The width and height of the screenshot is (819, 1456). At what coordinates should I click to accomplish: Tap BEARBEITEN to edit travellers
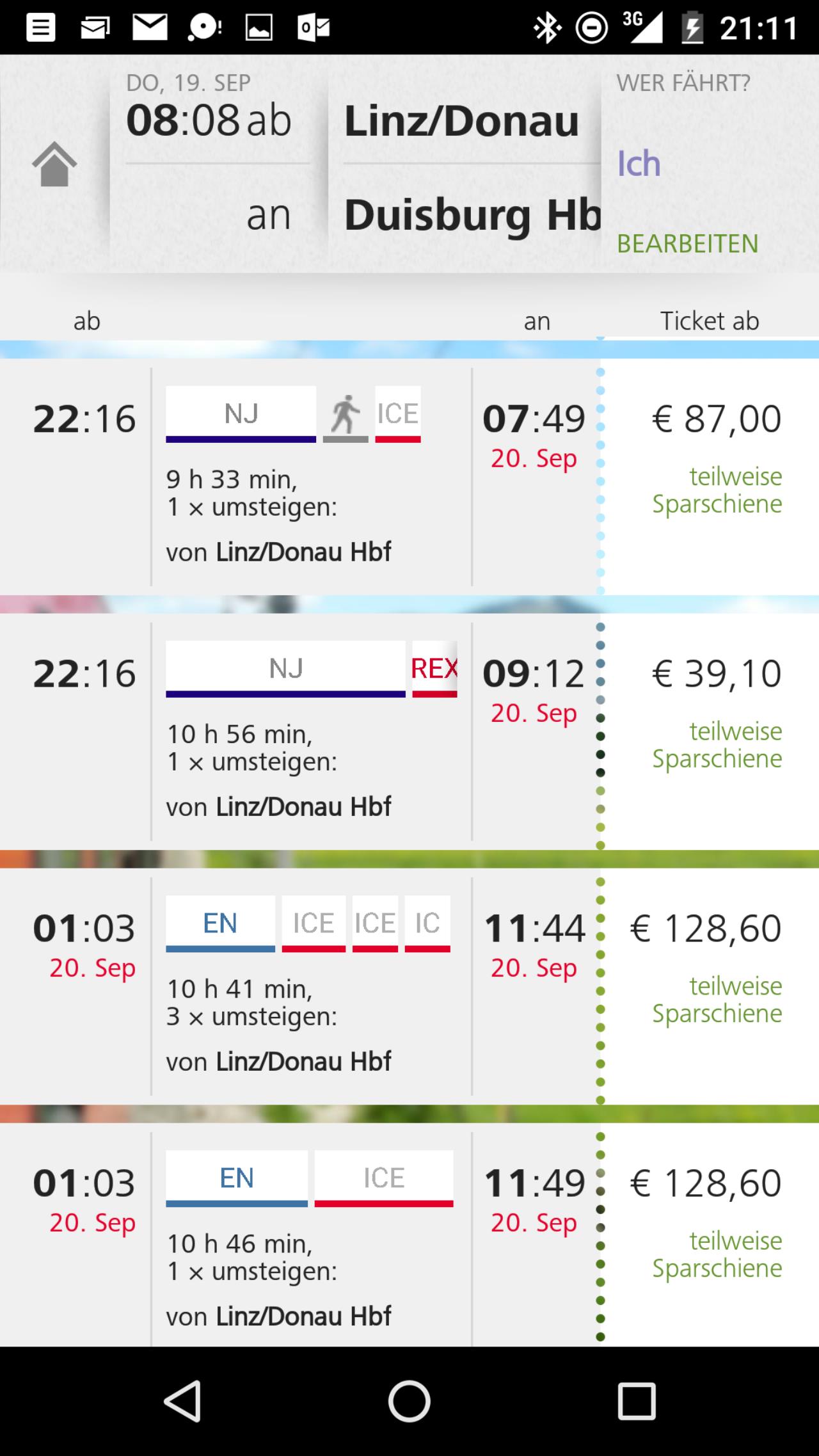tap(687, 244)
